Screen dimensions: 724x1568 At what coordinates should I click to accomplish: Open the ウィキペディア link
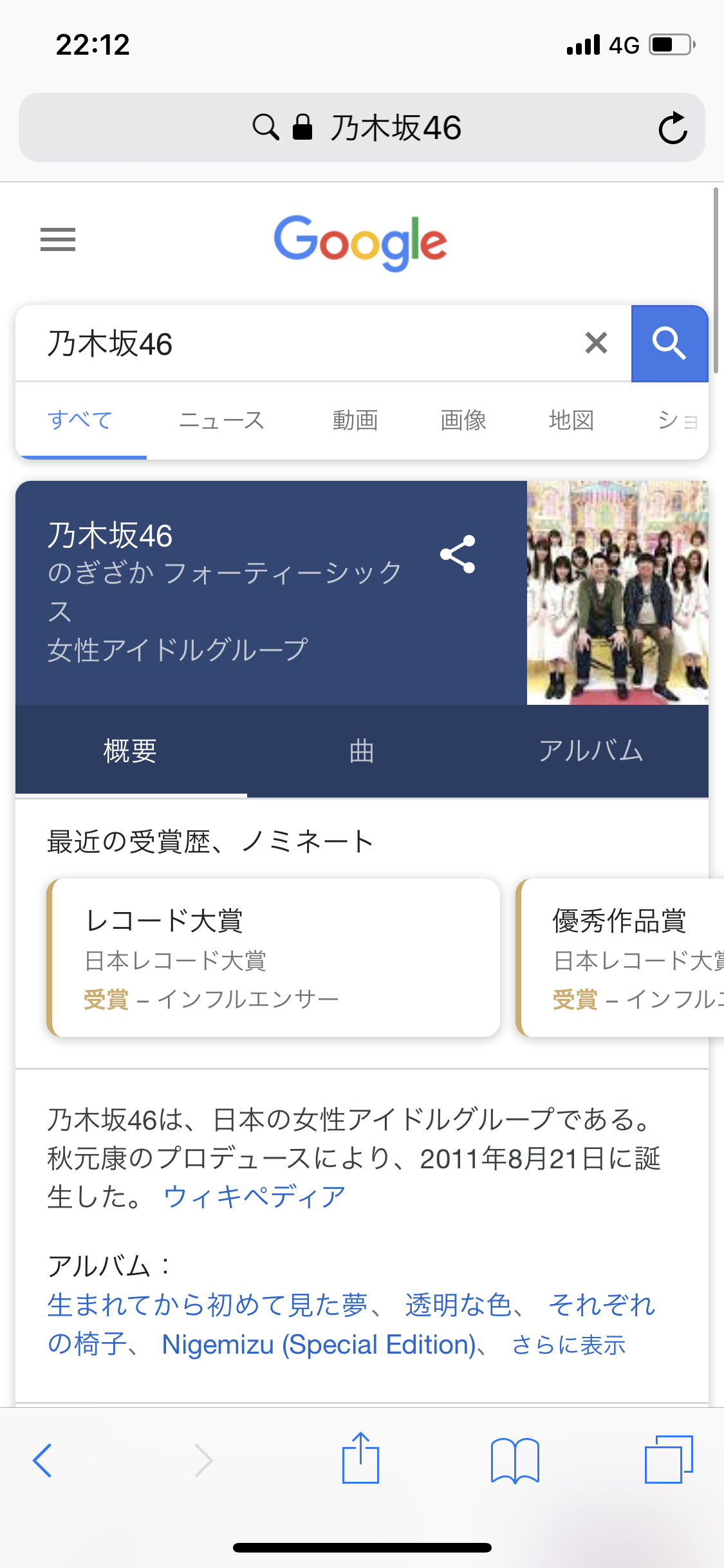[x=255, y=1197]
